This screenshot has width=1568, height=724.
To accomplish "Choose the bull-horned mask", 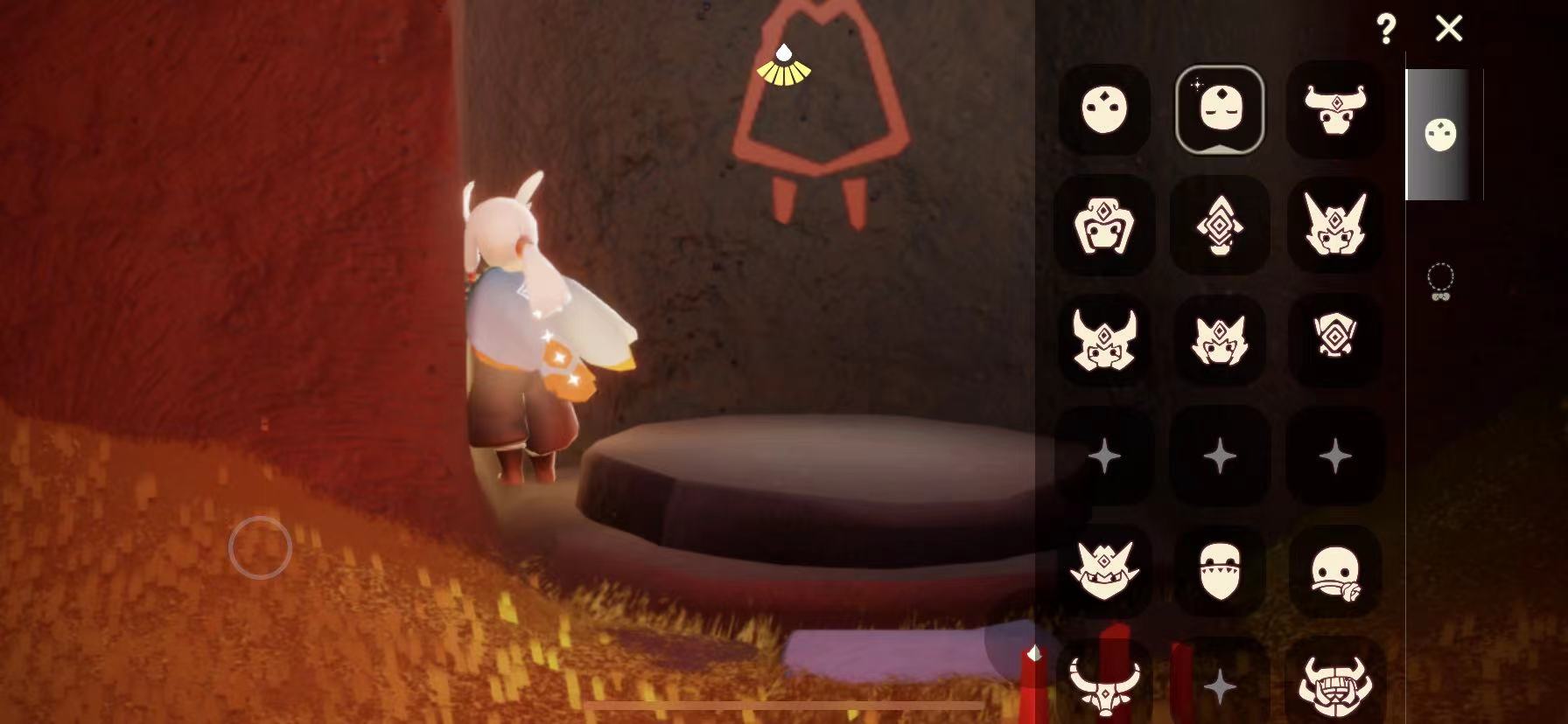I will [1335, 110].
